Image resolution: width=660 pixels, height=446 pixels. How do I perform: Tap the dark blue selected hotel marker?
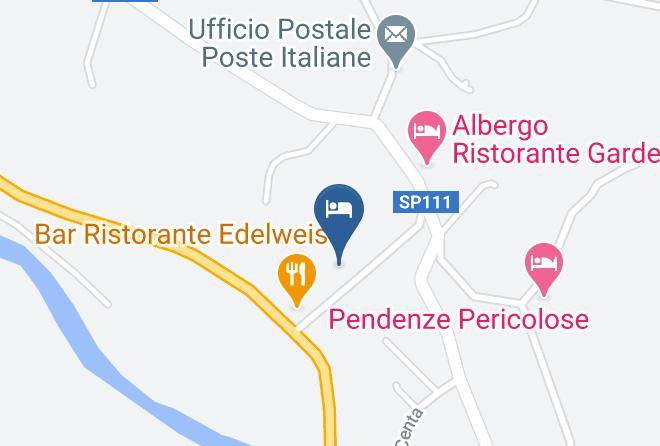[339, 223]
